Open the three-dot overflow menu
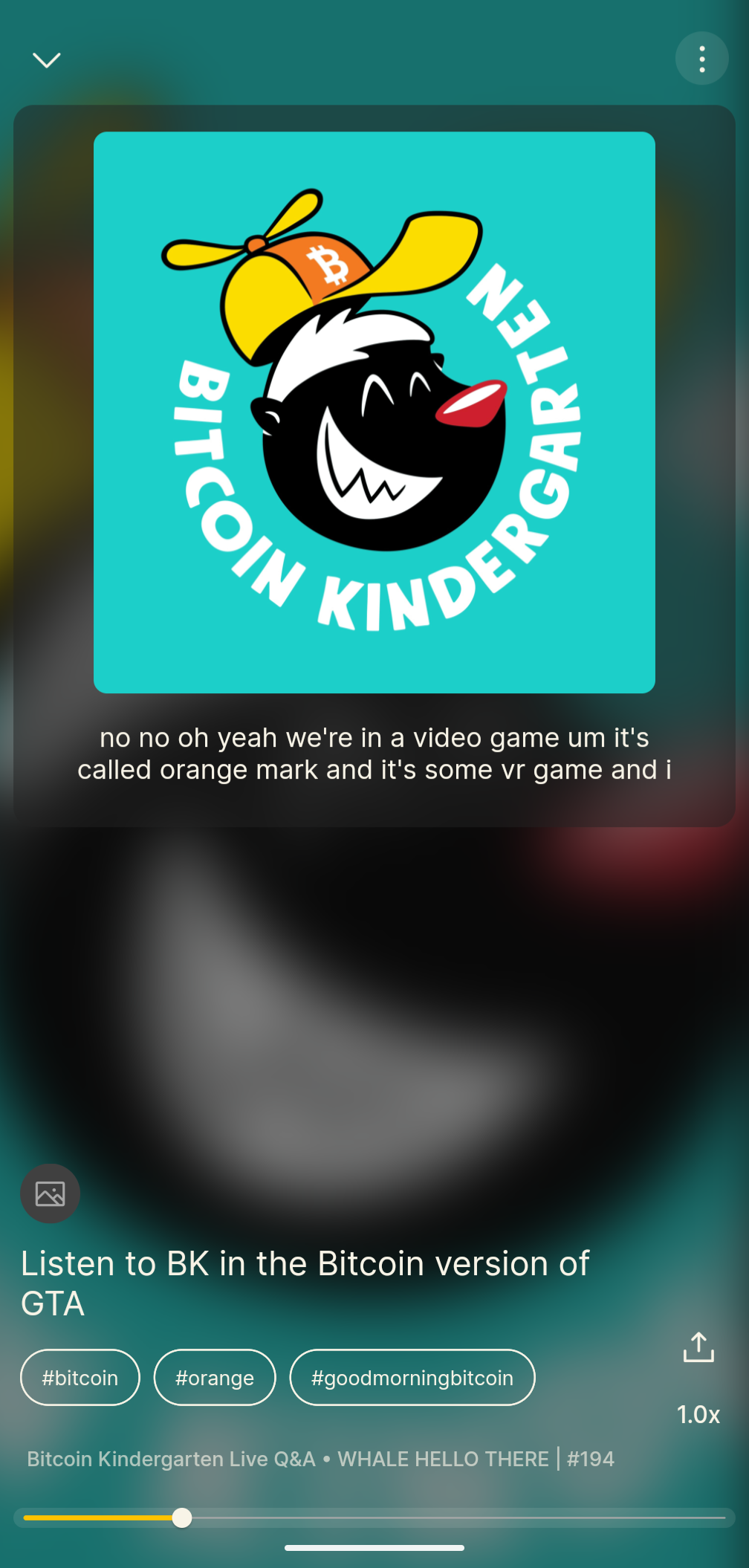Screen dimensions: 749x1568 tap(701, 58)
